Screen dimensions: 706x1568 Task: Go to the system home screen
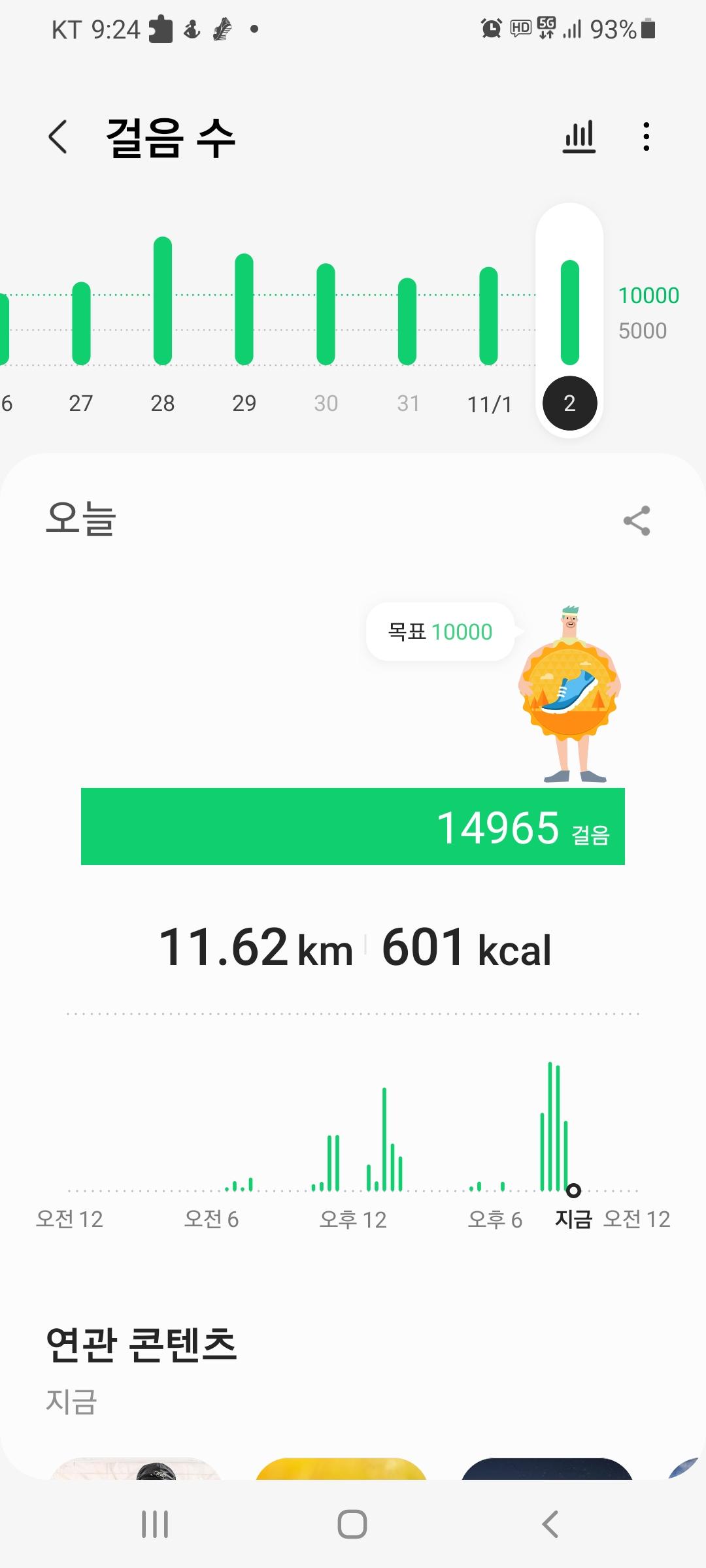[352, 1524]
